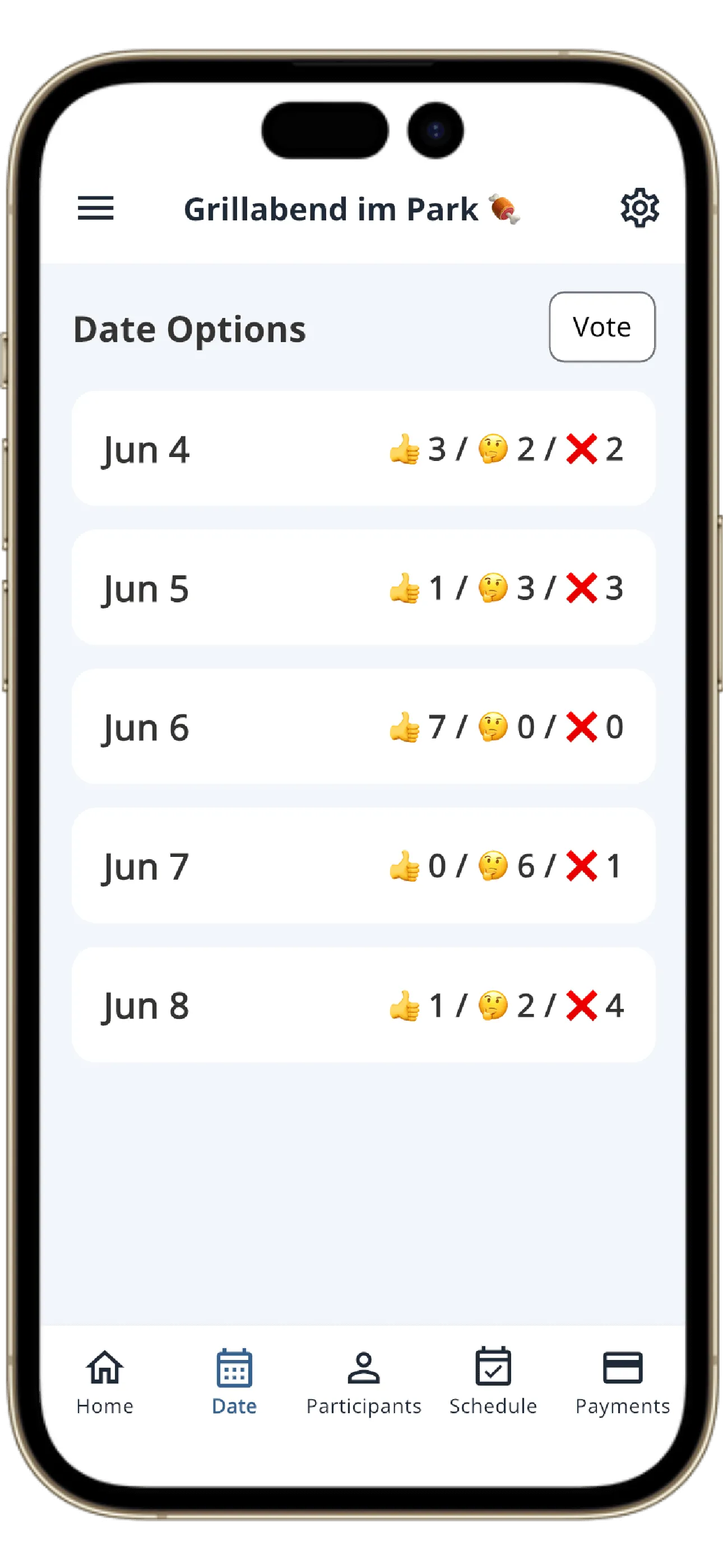Choose the Jun 8 date option
The height and width of the screenshot is (1568, 723).
pyautogui.click(x=363, y=1005)
